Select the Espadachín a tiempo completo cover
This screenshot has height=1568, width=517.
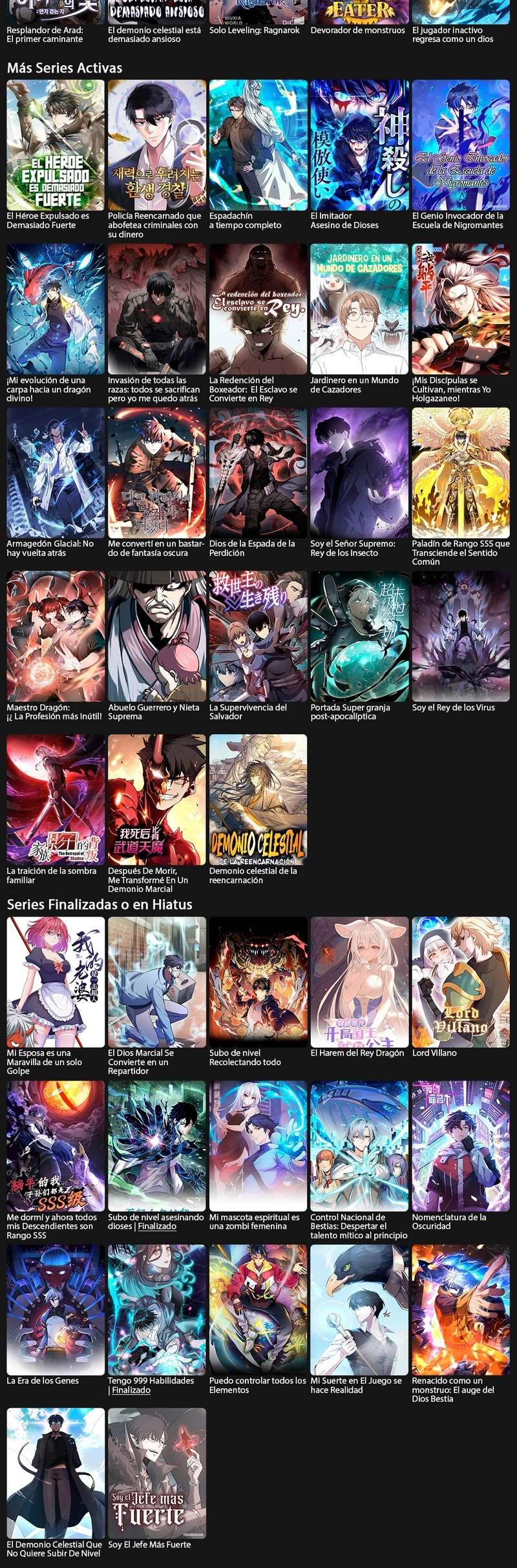[258, 145]
